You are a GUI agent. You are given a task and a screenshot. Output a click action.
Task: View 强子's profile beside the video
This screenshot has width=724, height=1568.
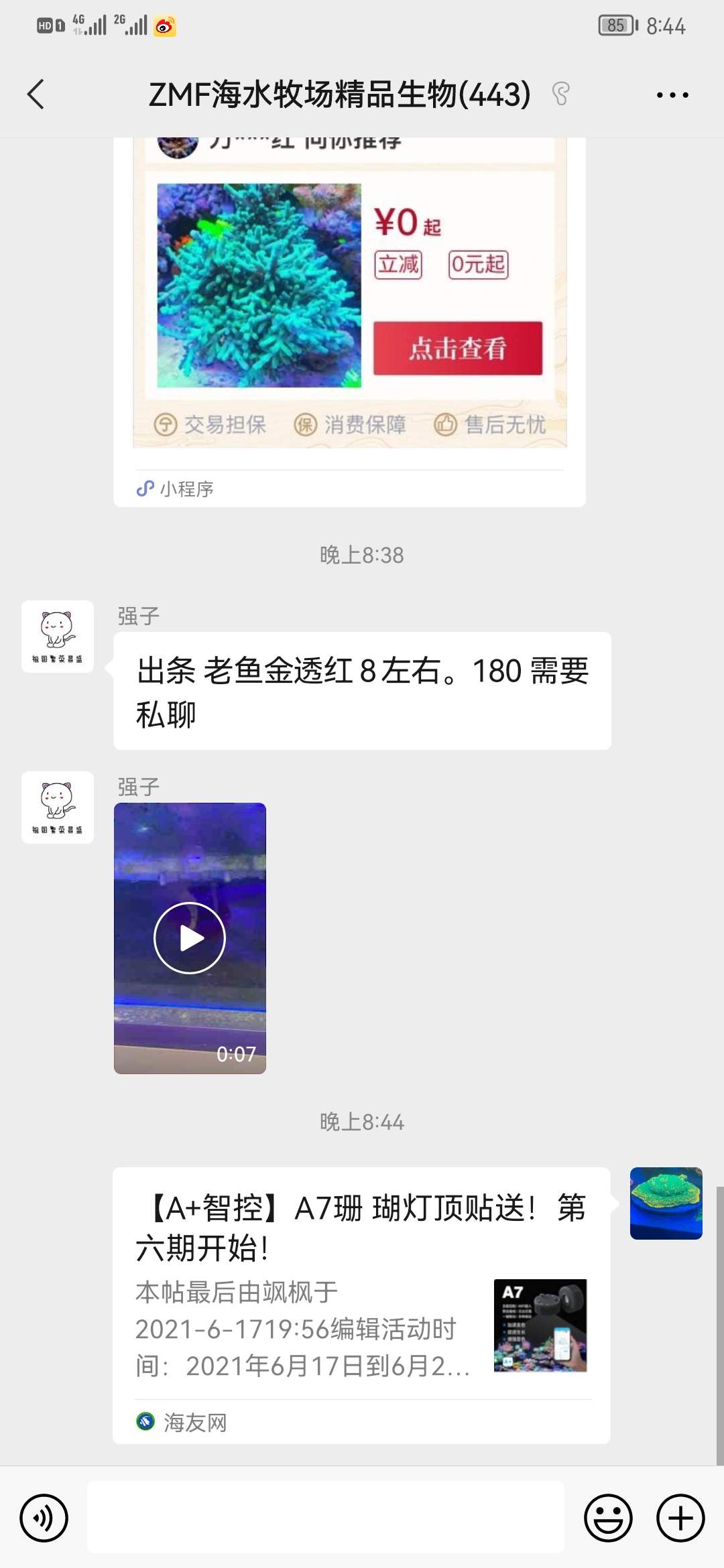click(58, 807)
